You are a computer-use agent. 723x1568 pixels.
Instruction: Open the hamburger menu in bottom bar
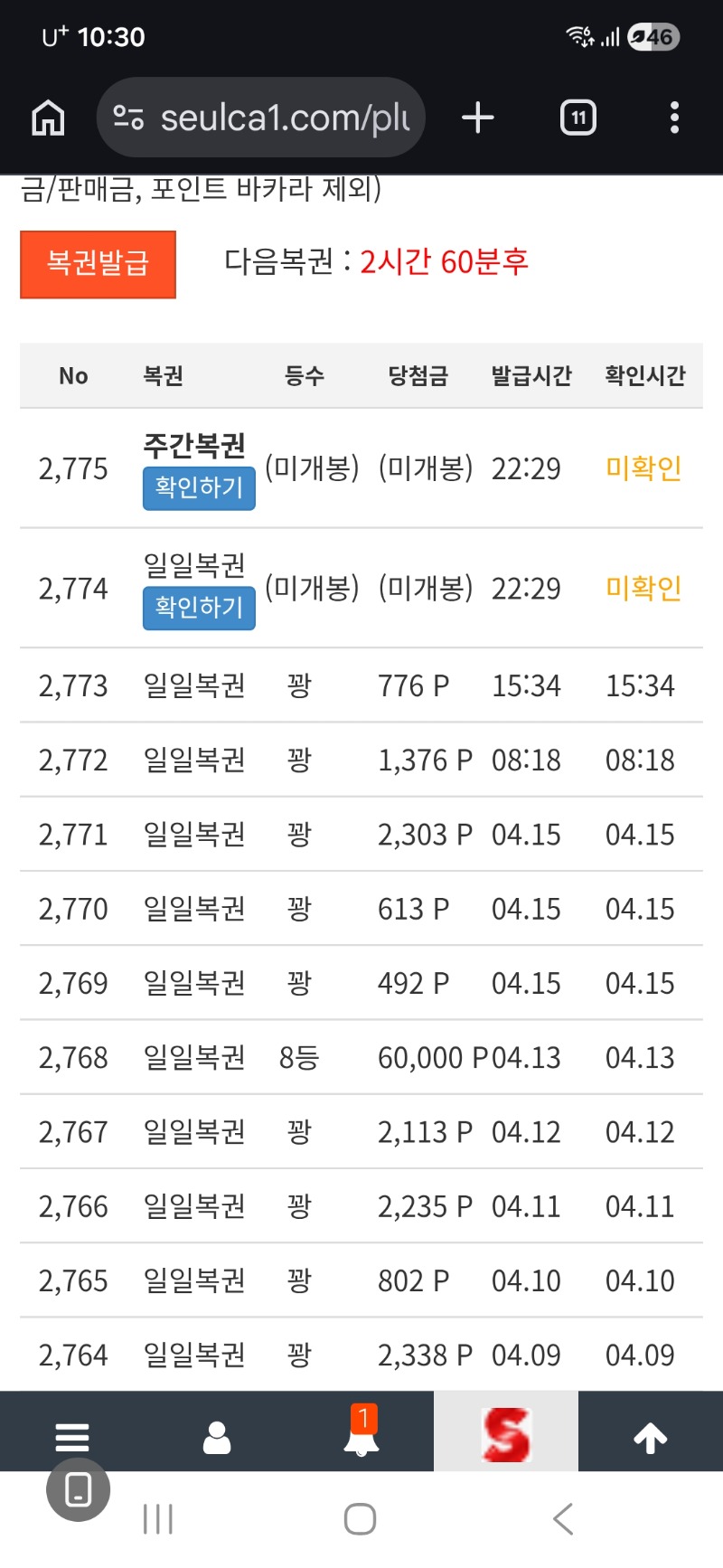tap(72, 1437)
